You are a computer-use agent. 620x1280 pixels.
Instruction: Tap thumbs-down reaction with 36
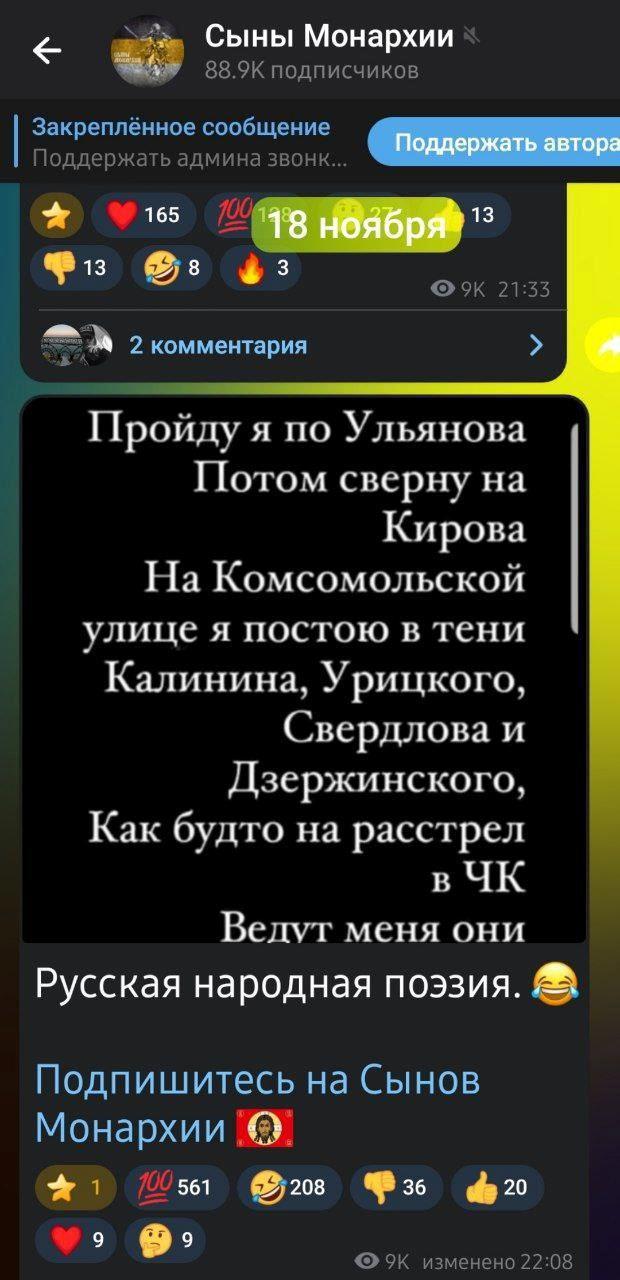tap(396, 1187)
